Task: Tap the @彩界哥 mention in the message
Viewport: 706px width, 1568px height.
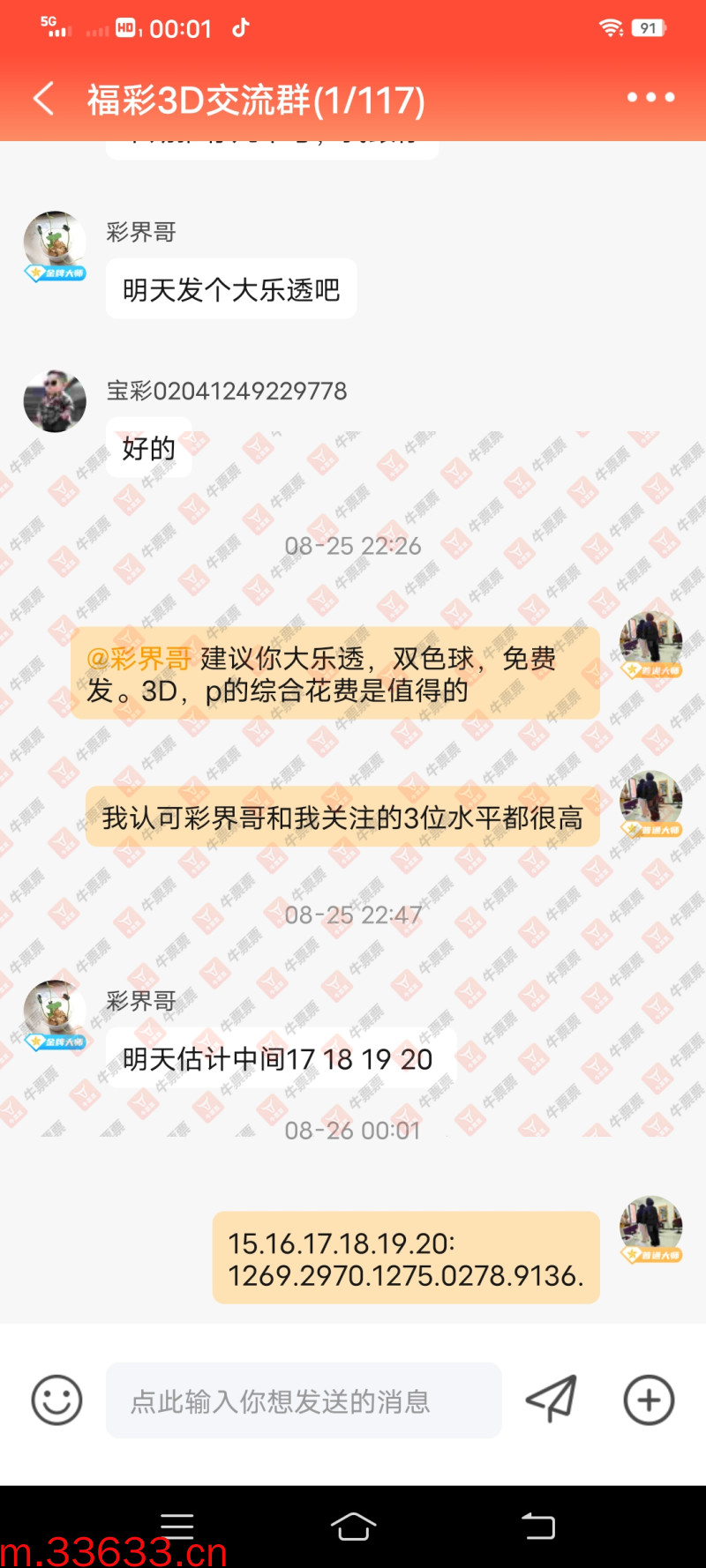Action: pyautogui.click(x=139, y=659)
